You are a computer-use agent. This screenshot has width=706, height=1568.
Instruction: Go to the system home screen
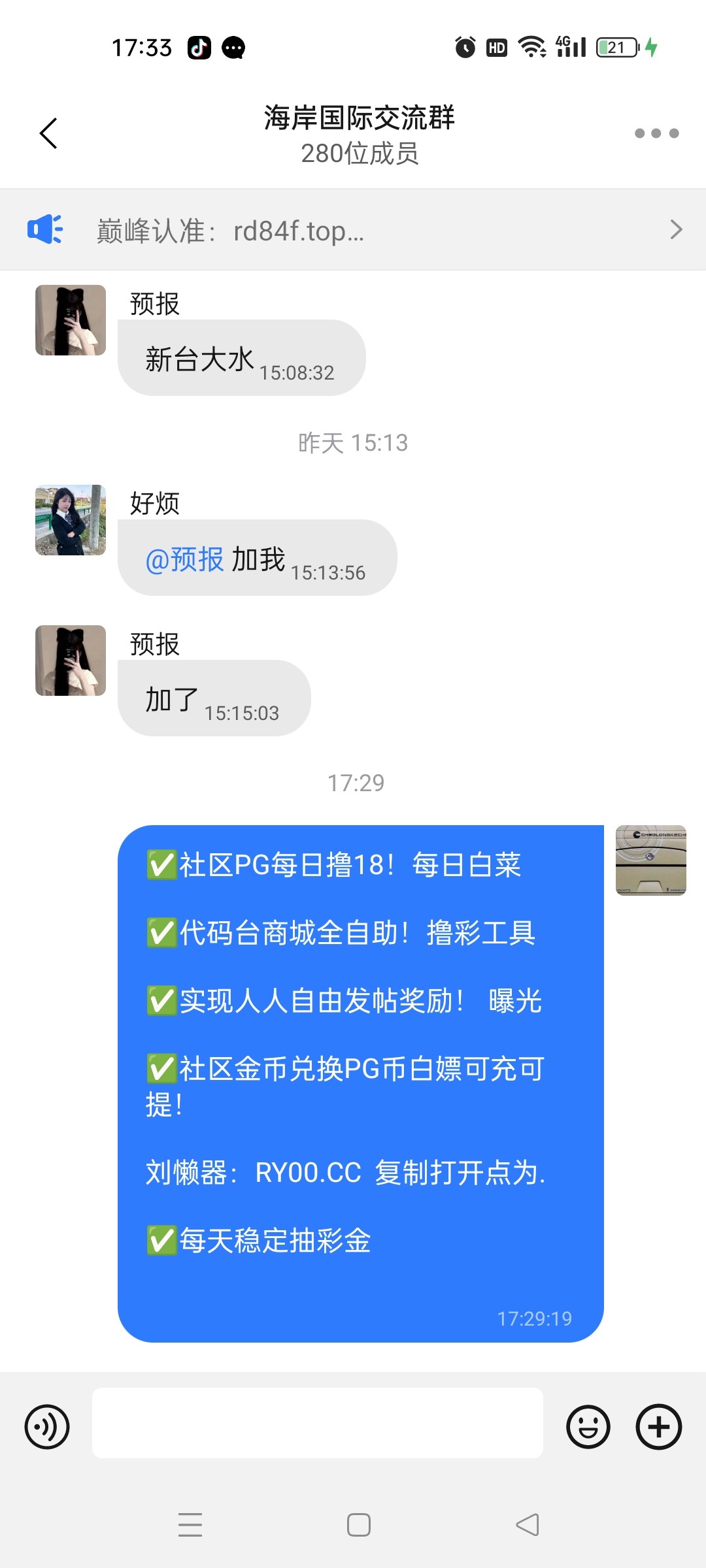click(x=358, y=1525)
